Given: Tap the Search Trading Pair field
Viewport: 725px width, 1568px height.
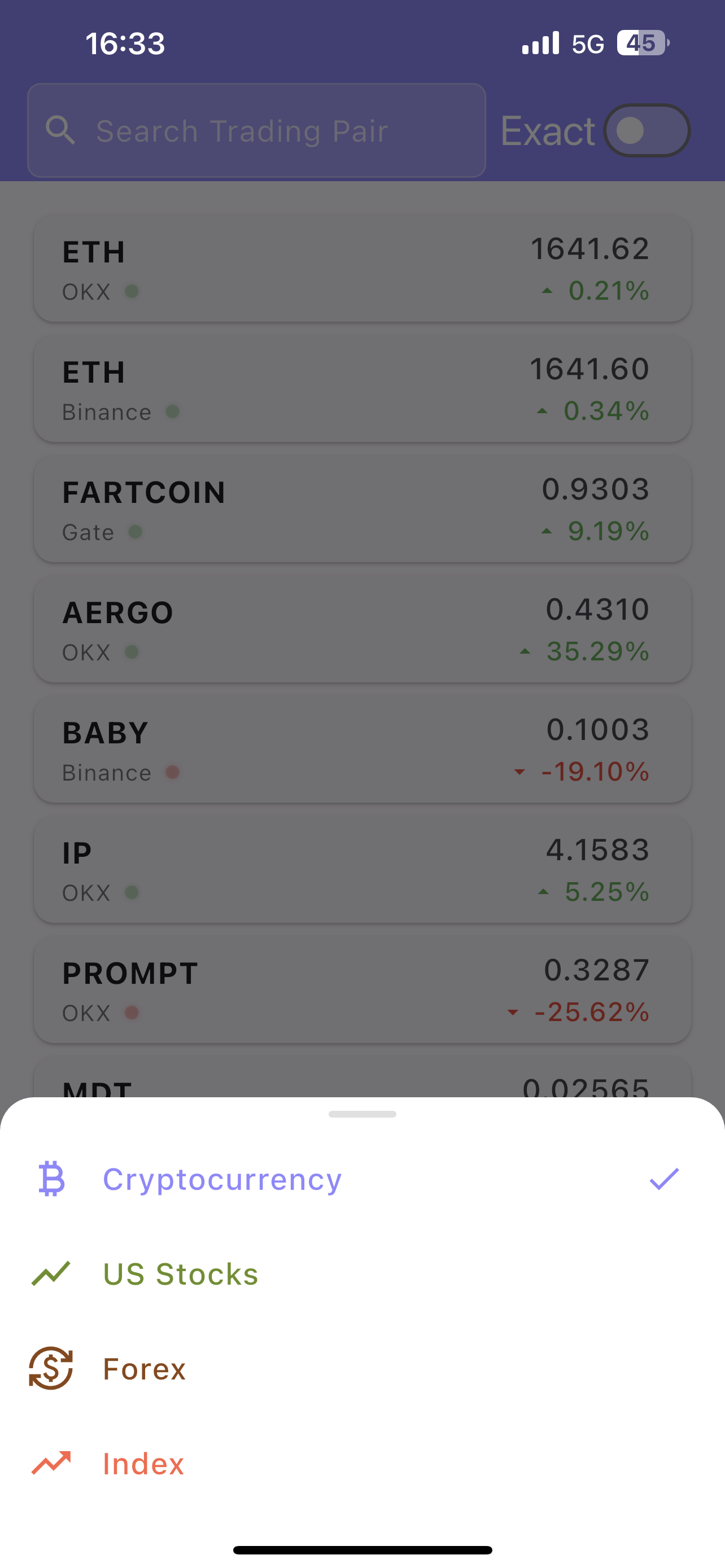Looking at the screenshot, I should pyautogui.click(x=257, y=131).
